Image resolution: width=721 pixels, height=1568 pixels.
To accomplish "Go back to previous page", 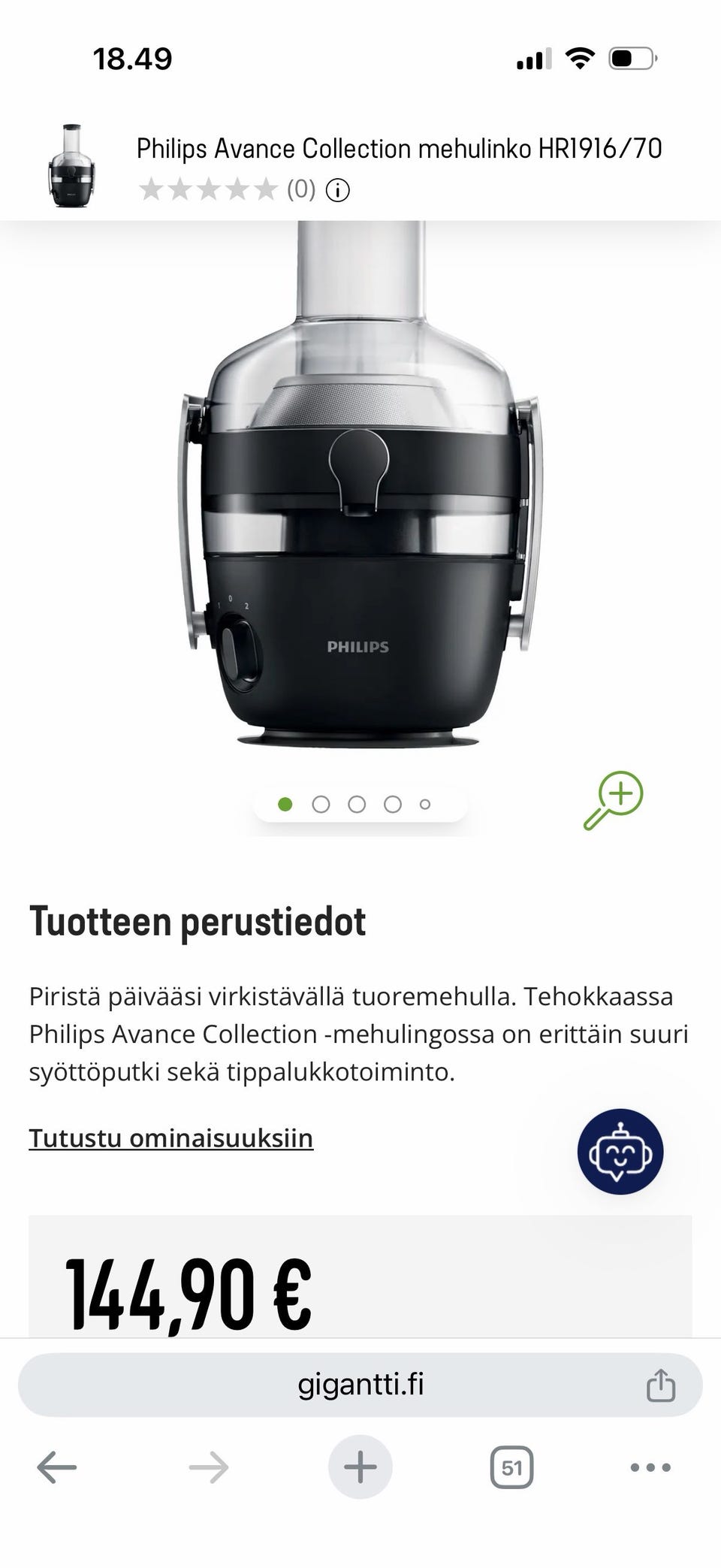I will [x=57, y=1467].
